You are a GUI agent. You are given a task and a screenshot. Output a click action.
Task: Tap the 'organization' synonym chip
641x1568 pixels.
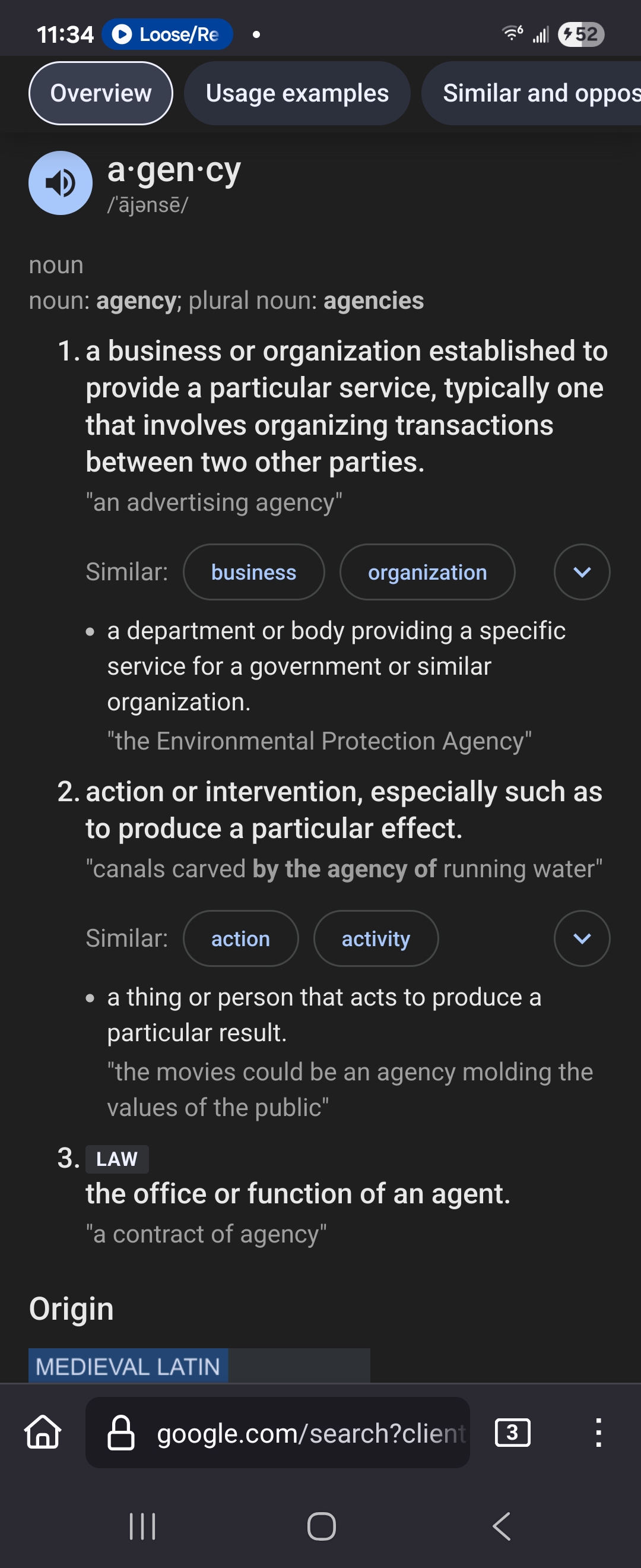pos(427,572)
